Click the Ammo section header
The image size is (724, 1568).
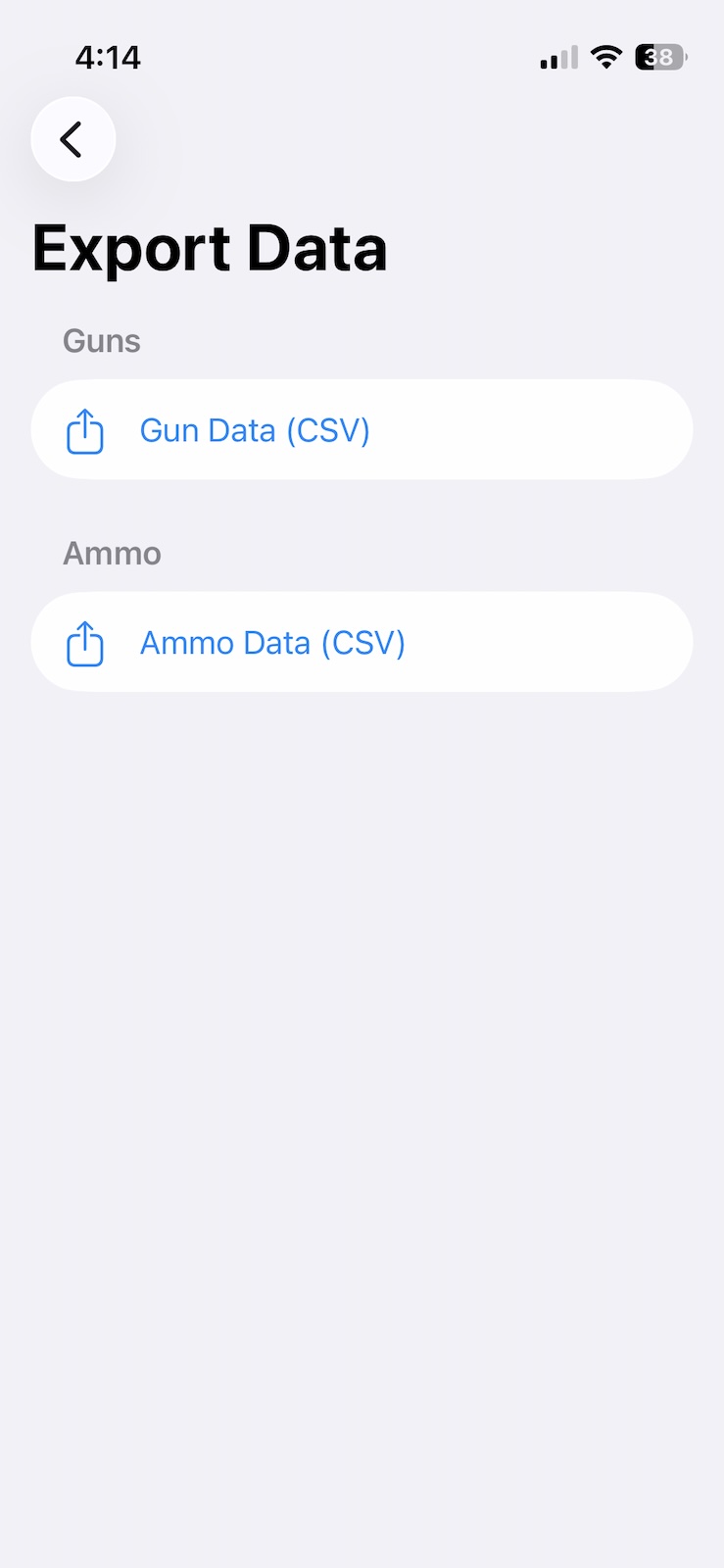[x=112, y=554]
